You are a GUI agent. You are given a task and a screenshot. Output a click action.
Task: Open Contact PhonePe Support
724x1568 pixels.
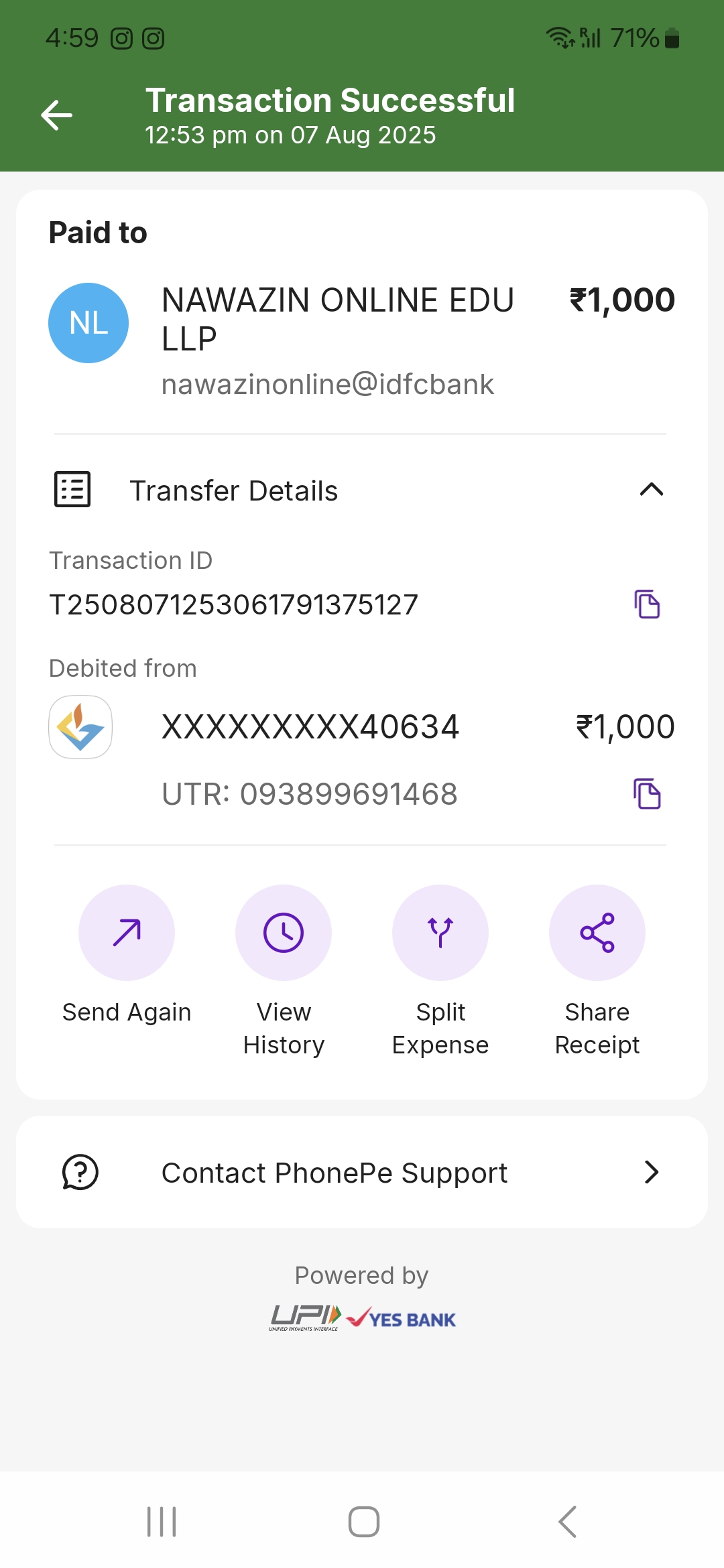click(362, 1173)
